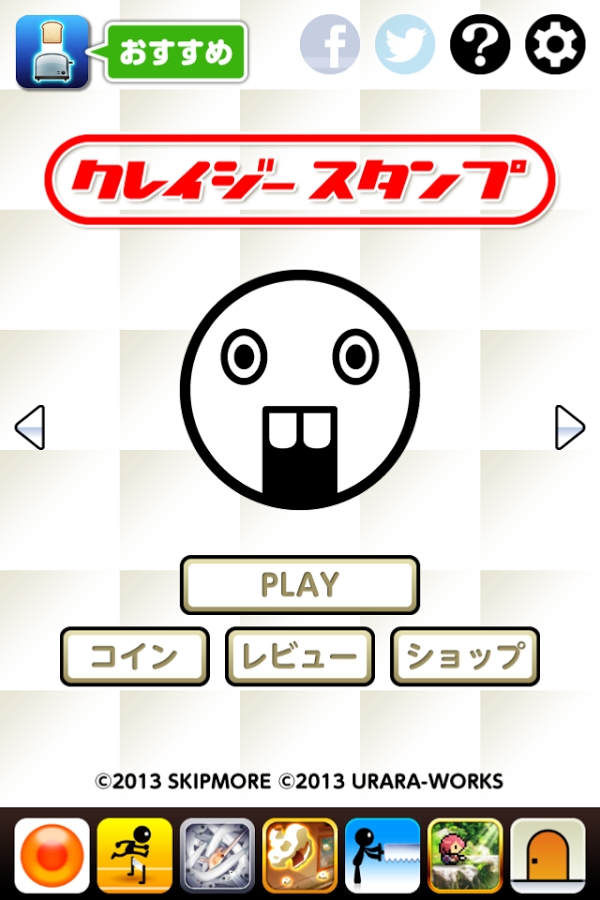Image resolution: width=600 pixels, height=900 pixels.
Task: Open the blue stickman with saw app icon
Action: 382,855
